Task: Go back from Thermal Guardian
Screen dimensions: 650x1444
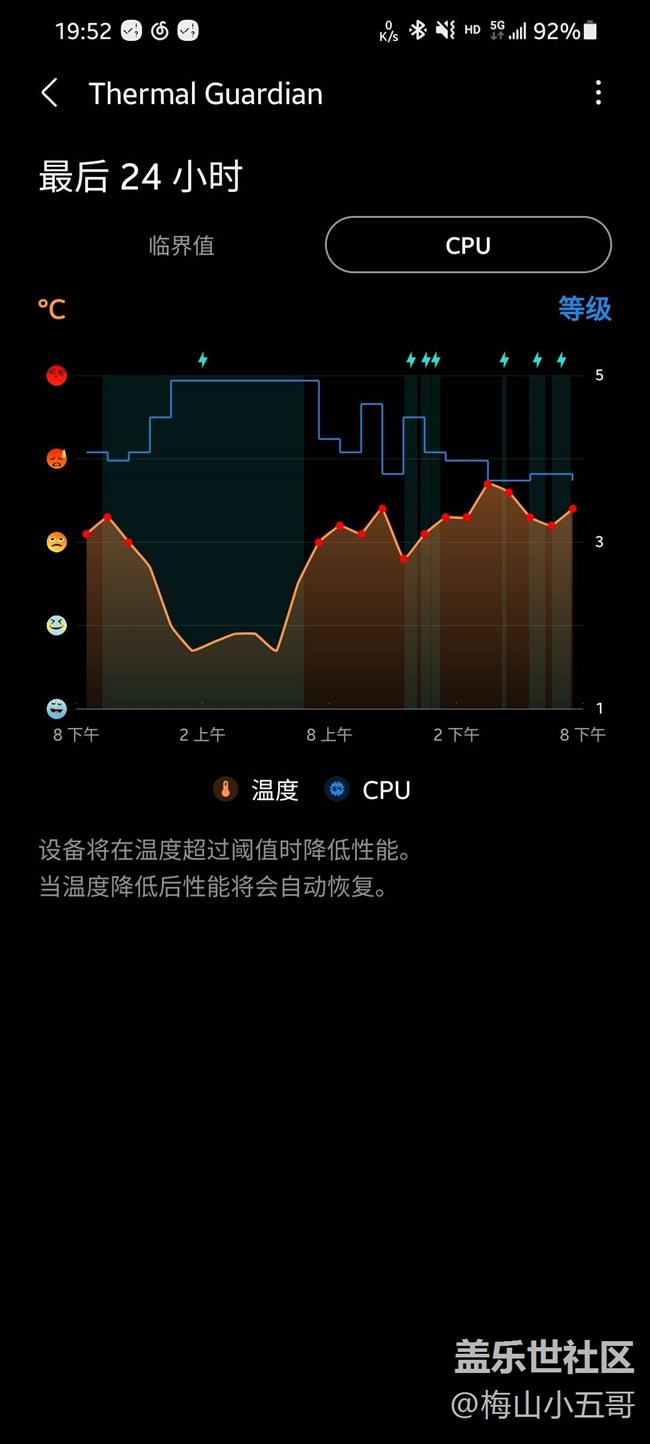Action: (49, 94)
